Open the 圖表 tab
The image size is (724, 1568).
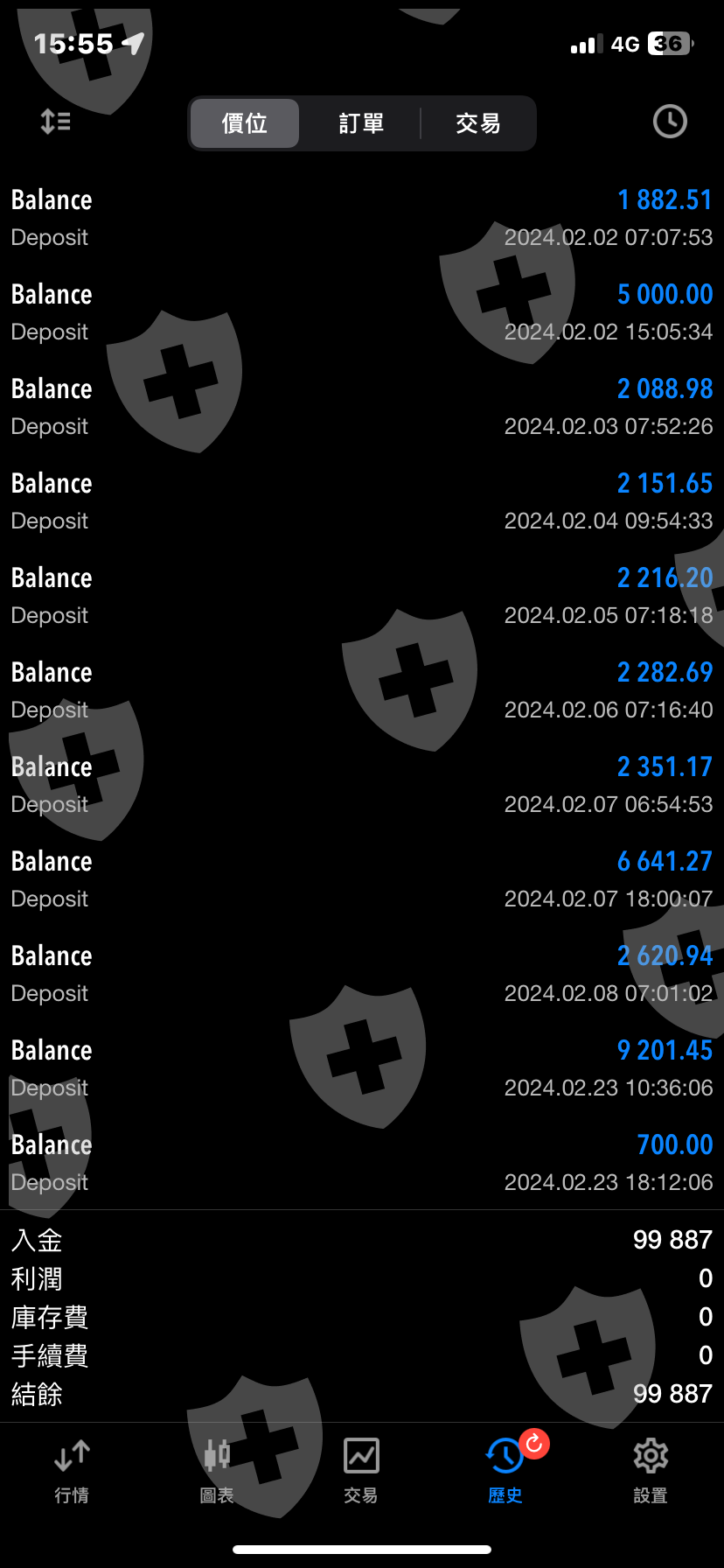(217, 1472)
